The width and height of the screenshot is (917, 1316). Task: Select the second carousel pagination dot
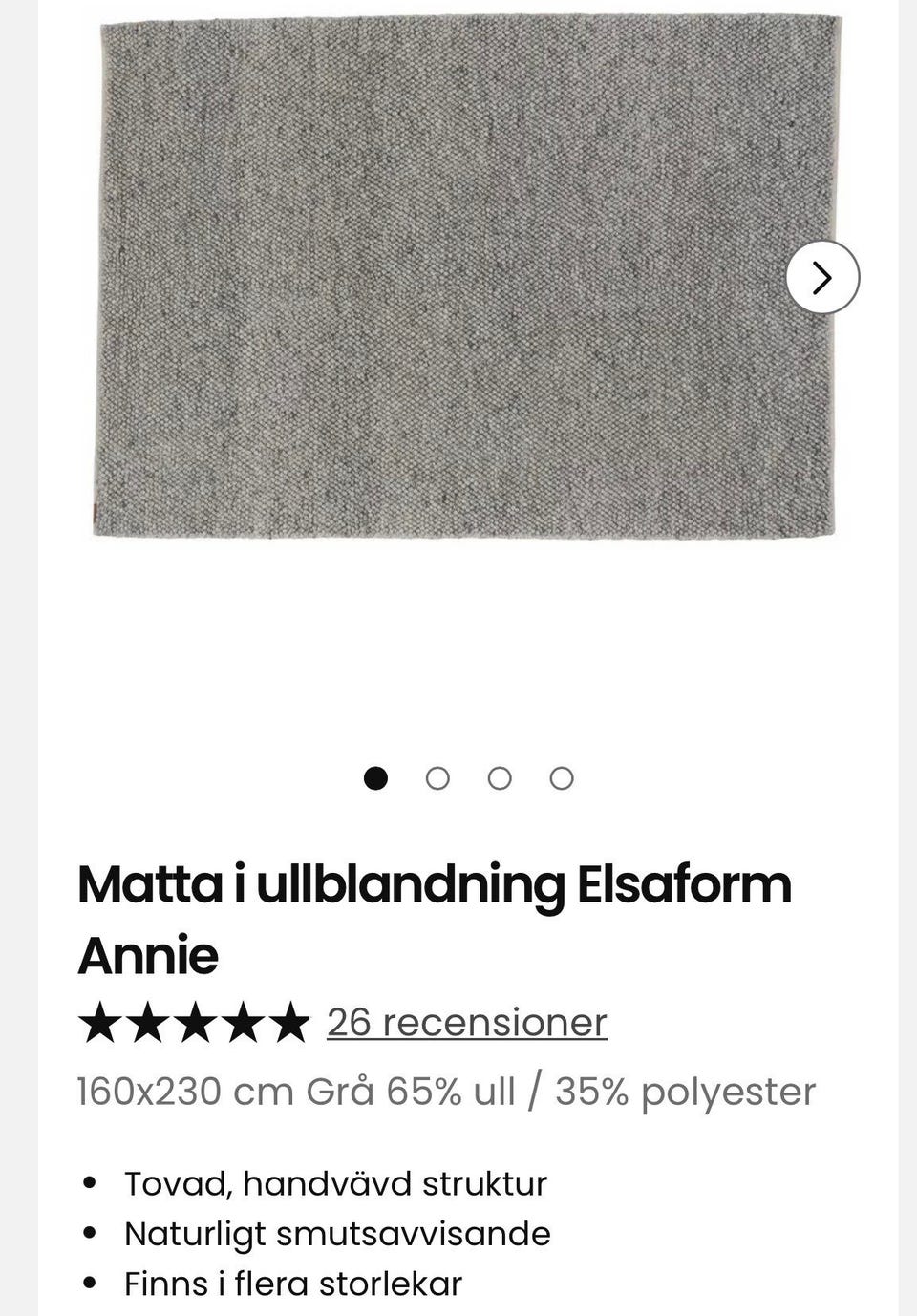(437, 778)
